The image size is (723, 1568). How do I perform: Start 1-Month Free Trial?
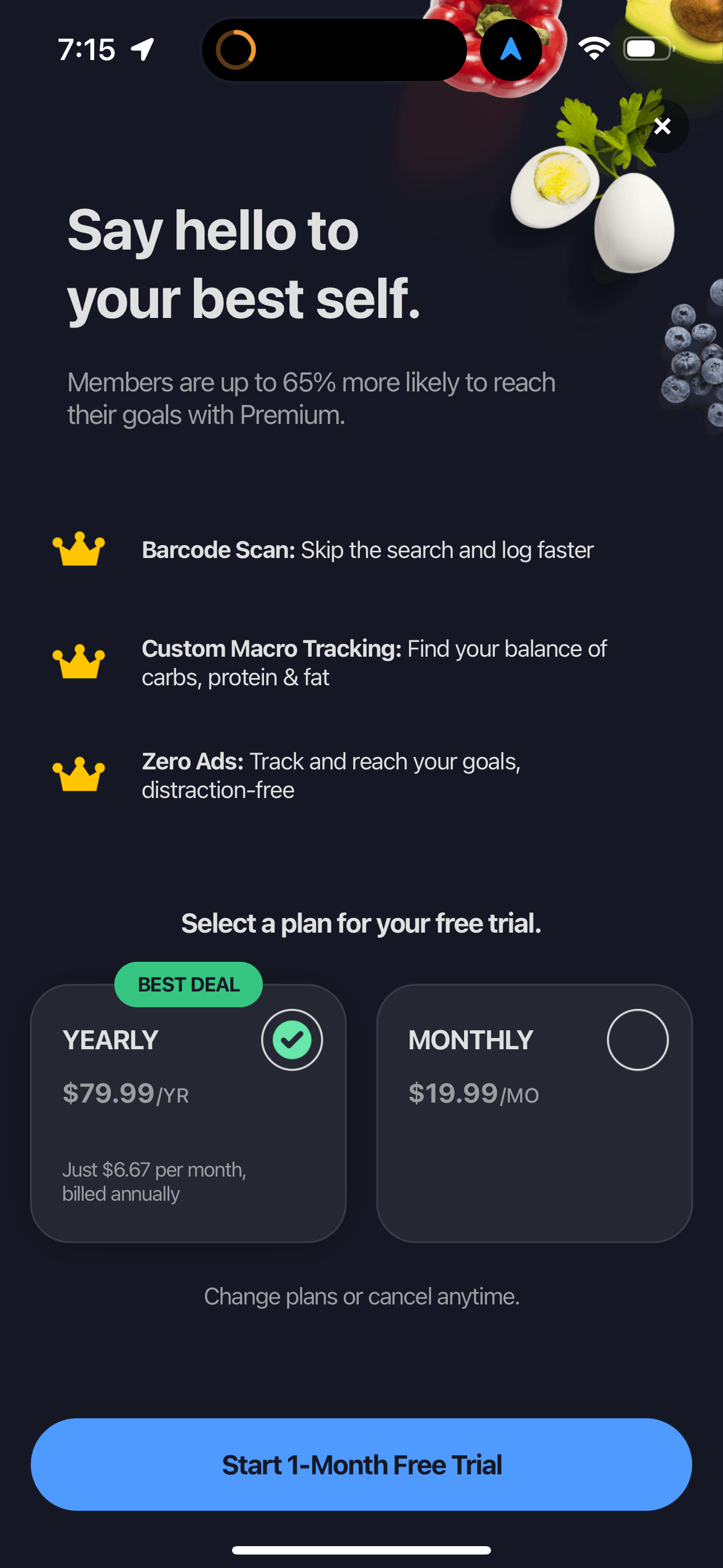pos(361,1464)
